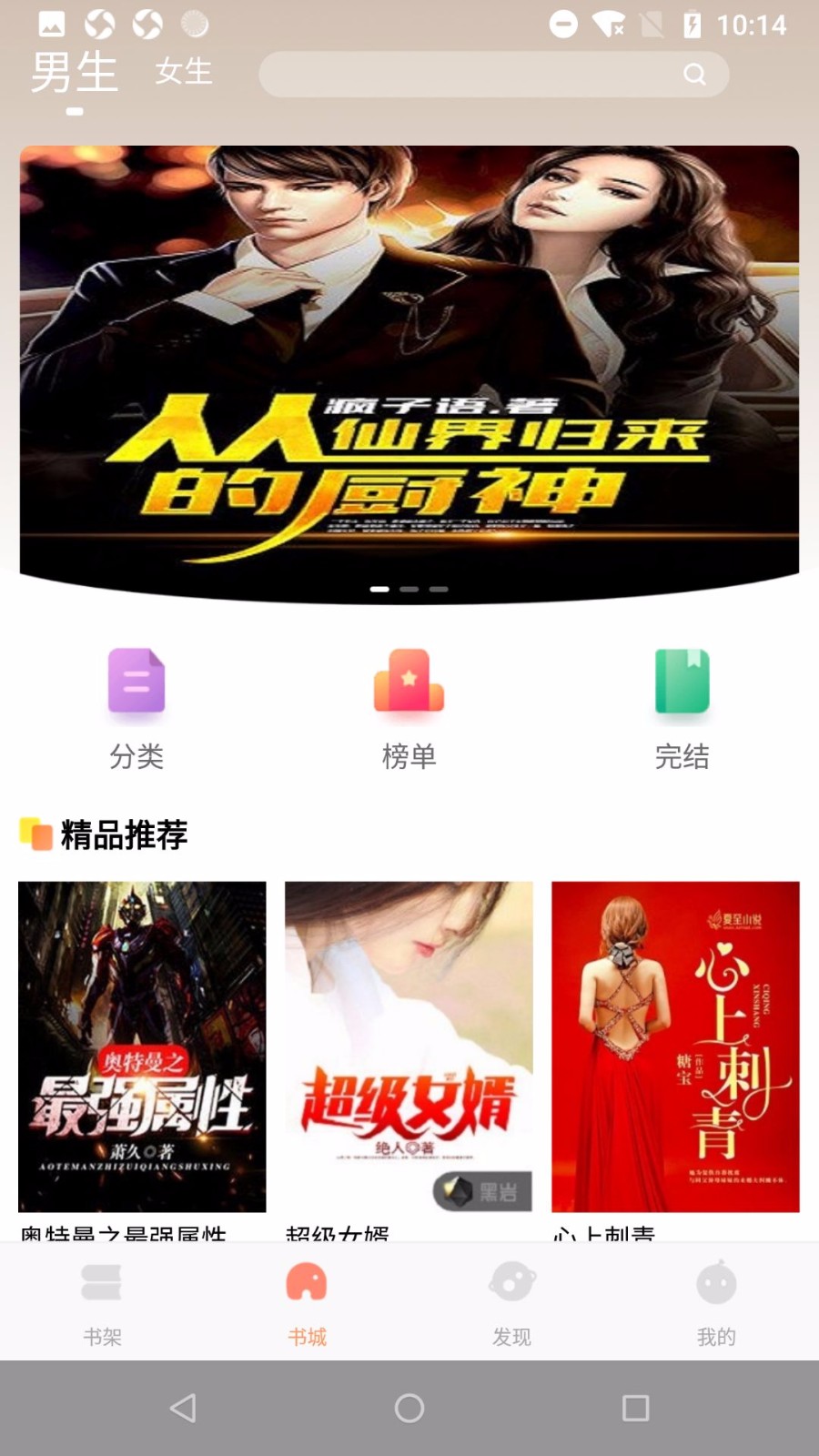The height and width of the screenshot is (1456, 819).
Task: Open the 发现 discover icon
Action: tap(511, 1281)
